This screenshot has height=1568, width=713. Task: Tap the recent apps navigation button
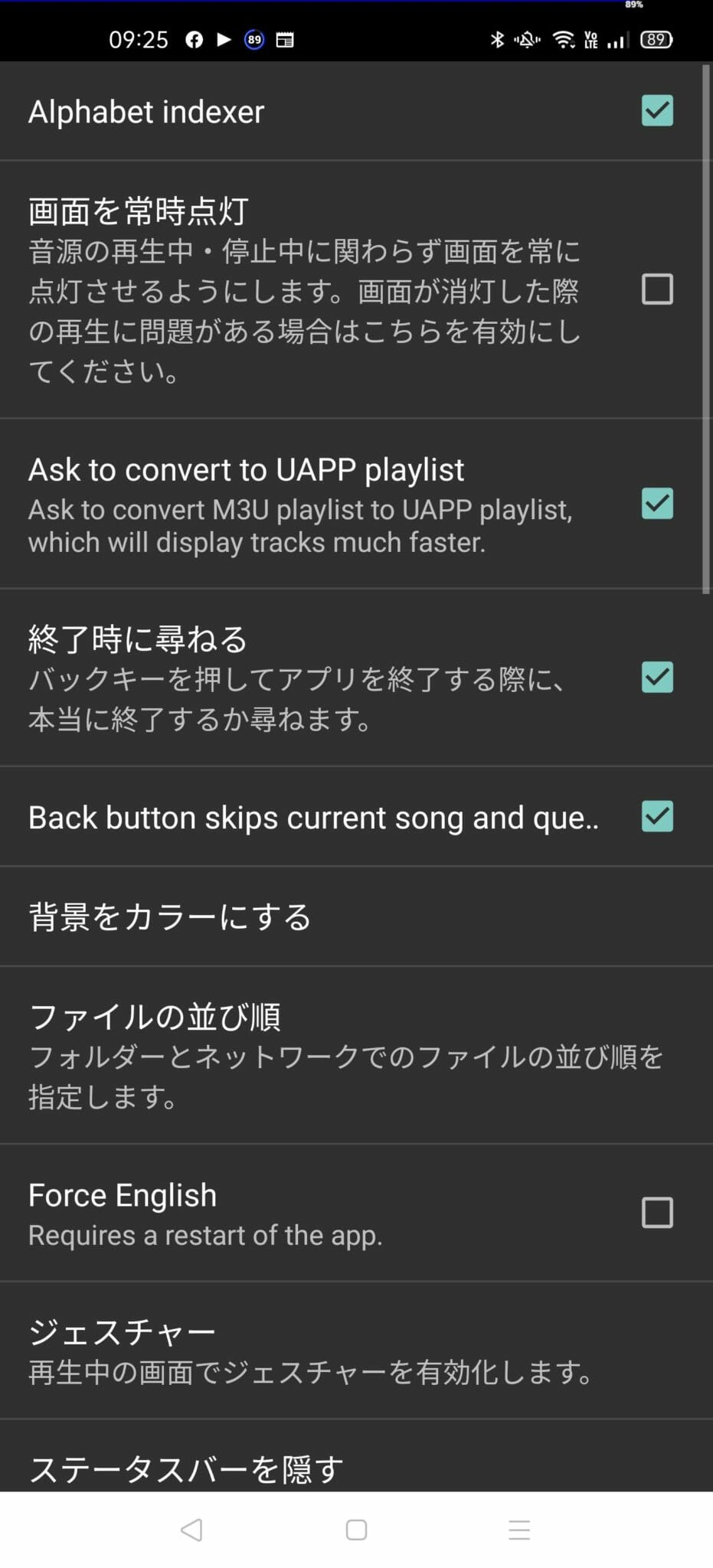tap(519, 1530)
